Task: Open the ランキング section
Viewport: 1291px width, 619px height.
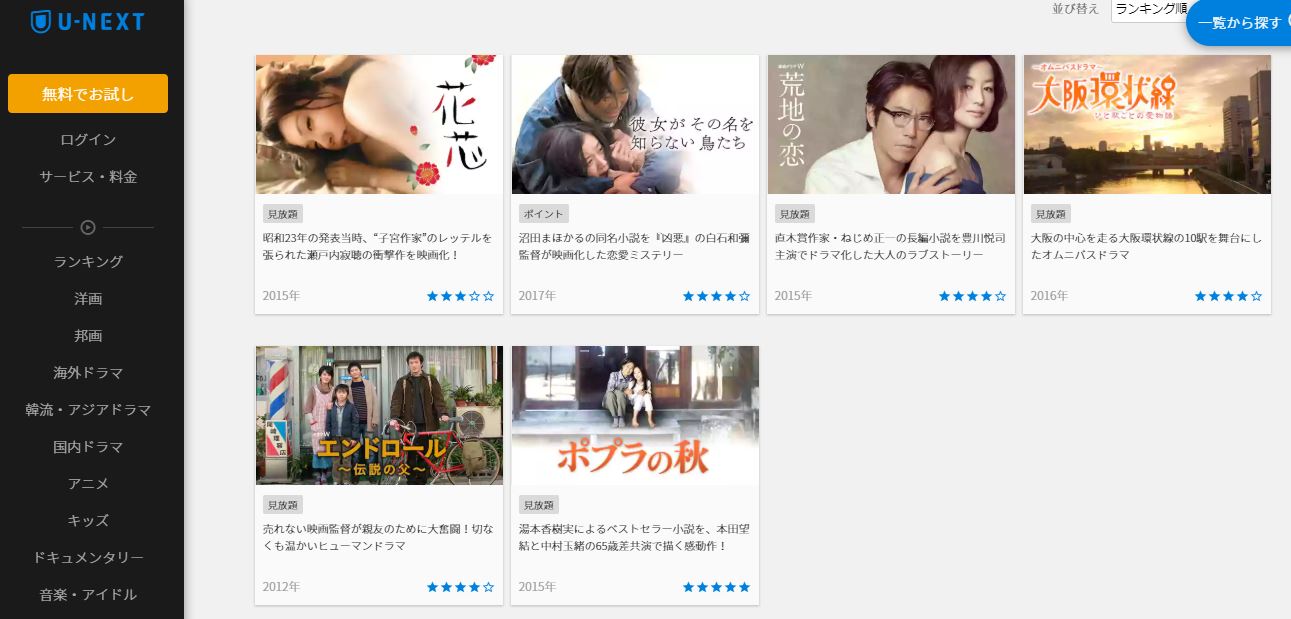Action: point(88,262)
